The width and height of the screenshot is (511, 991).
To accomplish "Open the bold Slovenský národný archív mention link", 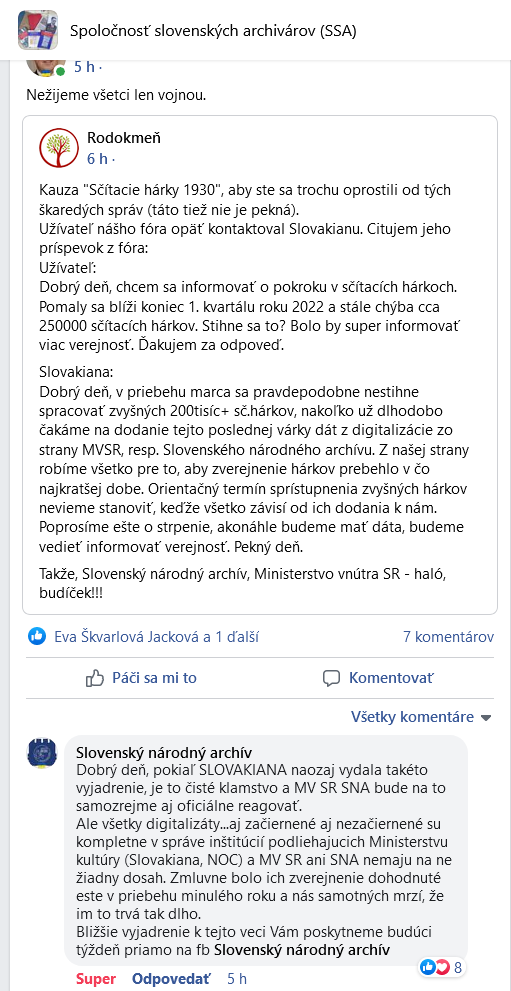I will click(x=302, y=949).
